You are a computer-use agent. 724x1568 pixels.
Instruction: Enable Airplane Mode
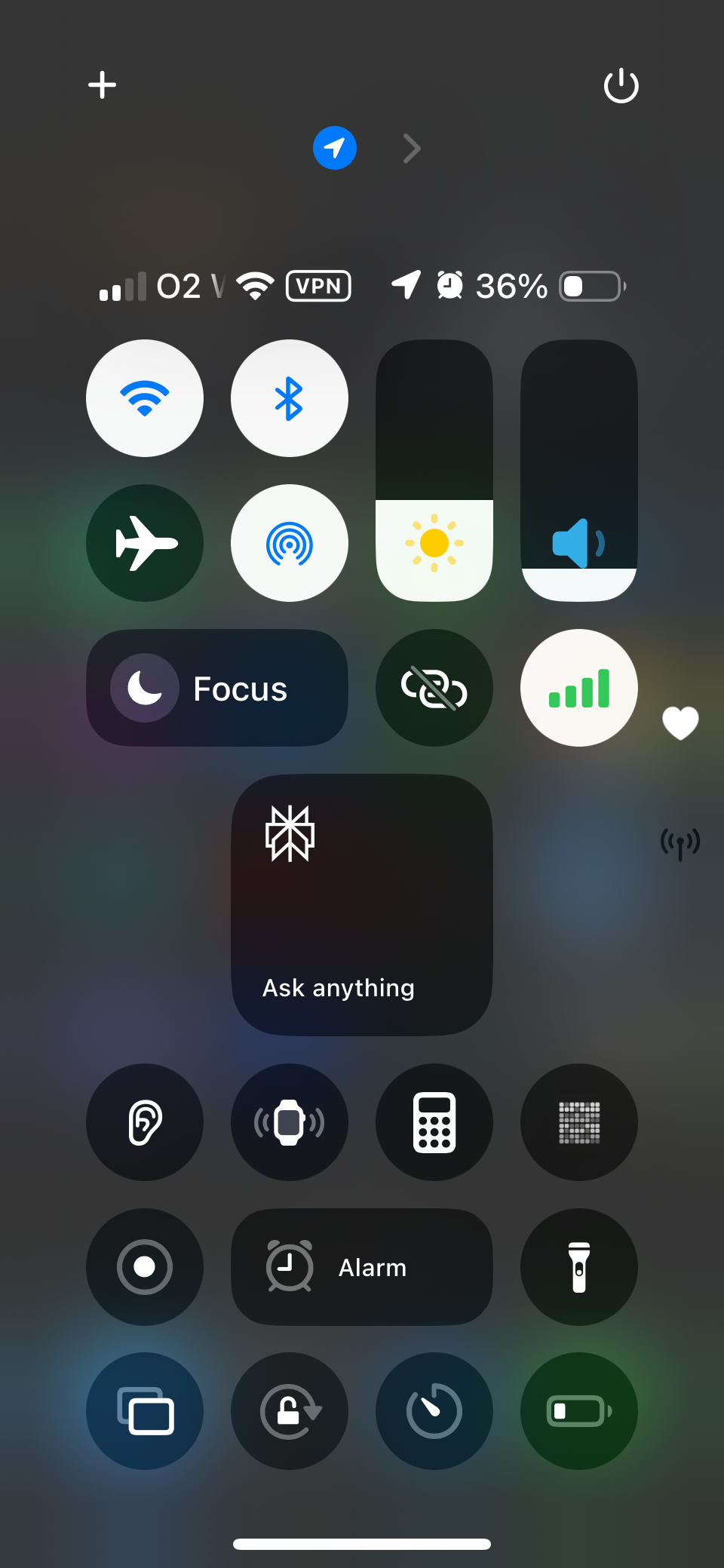(x=145, y=543)
